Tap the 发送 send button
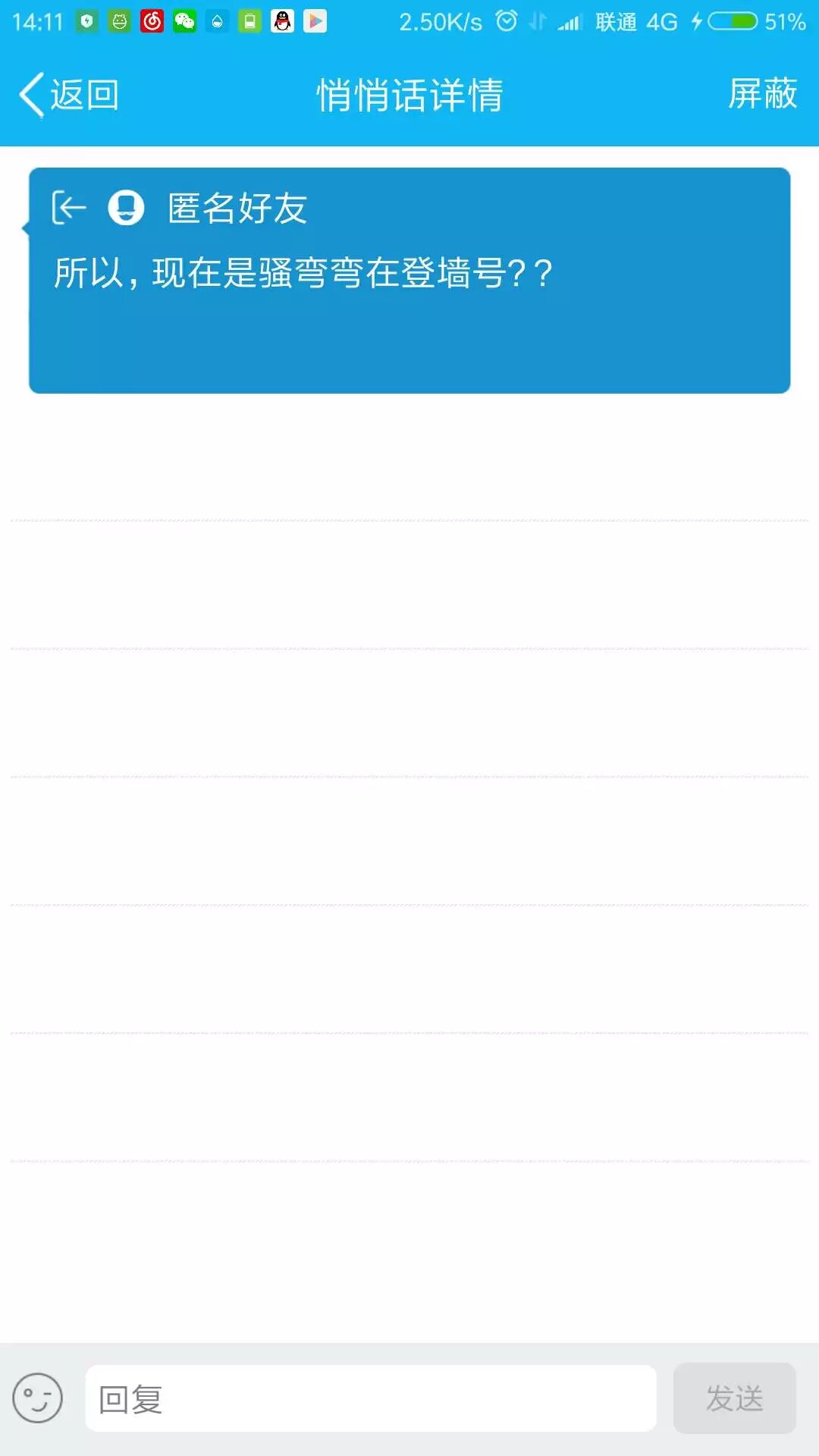The width and height of the screenshot is (819, 1456). click(735, 1398)
